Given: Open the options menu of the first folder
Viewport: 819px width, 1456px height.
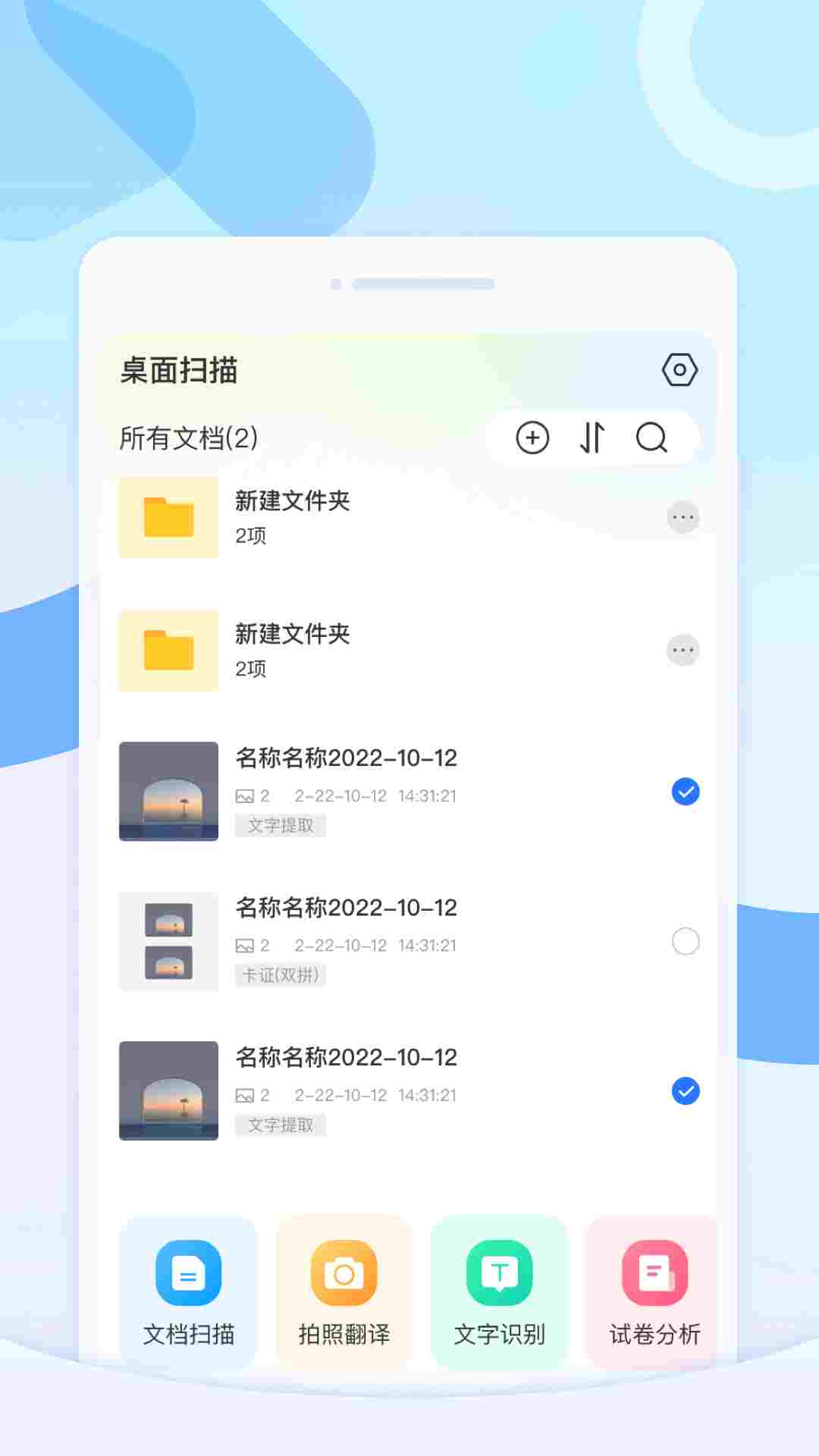Looking at the screenshot, I should point(683,518).
